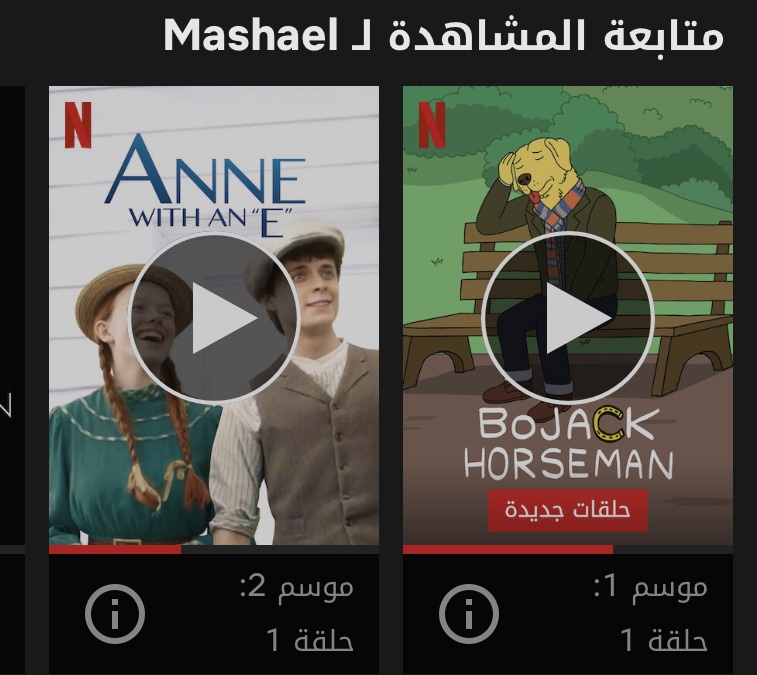The height and width of the screenshot is (675, 757).
Task: Open info for Anne with an E
Action: [115, 614]
